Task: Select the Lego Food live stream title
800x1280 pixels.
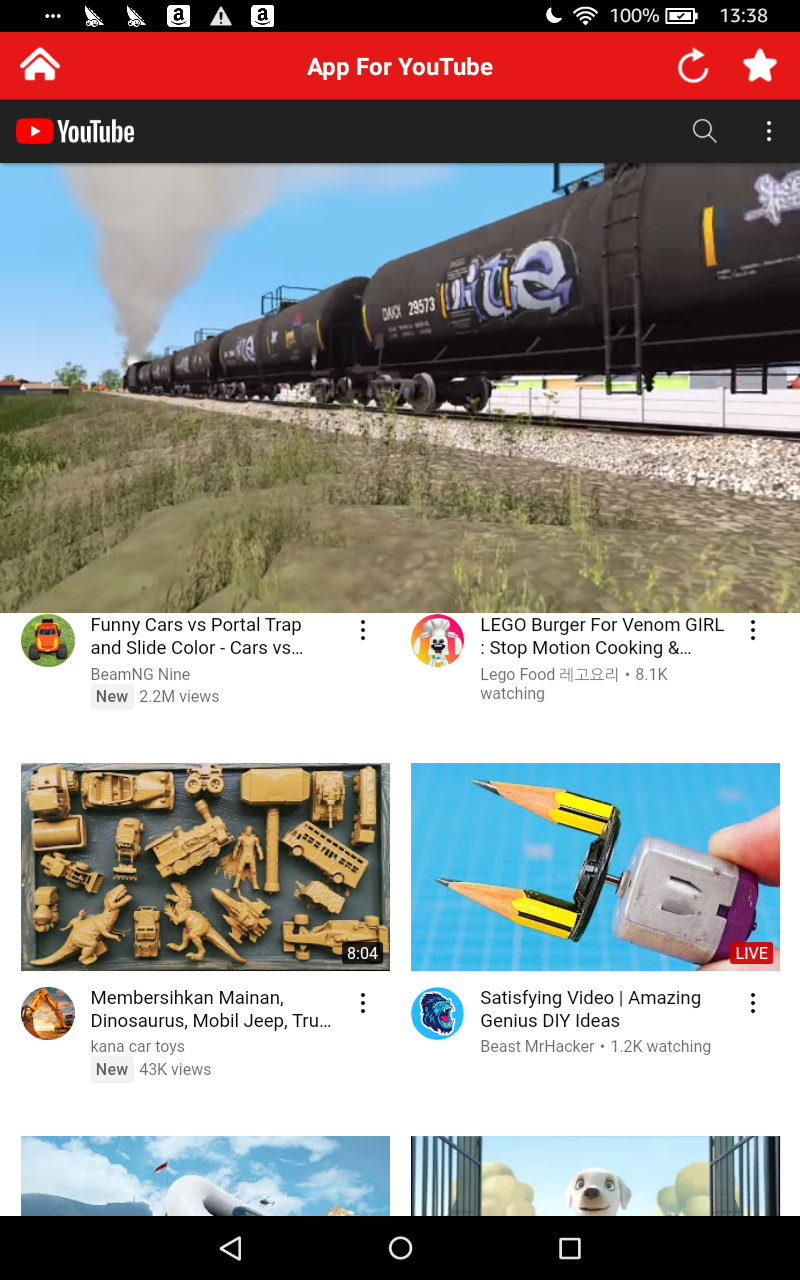Action: point(600,636)
